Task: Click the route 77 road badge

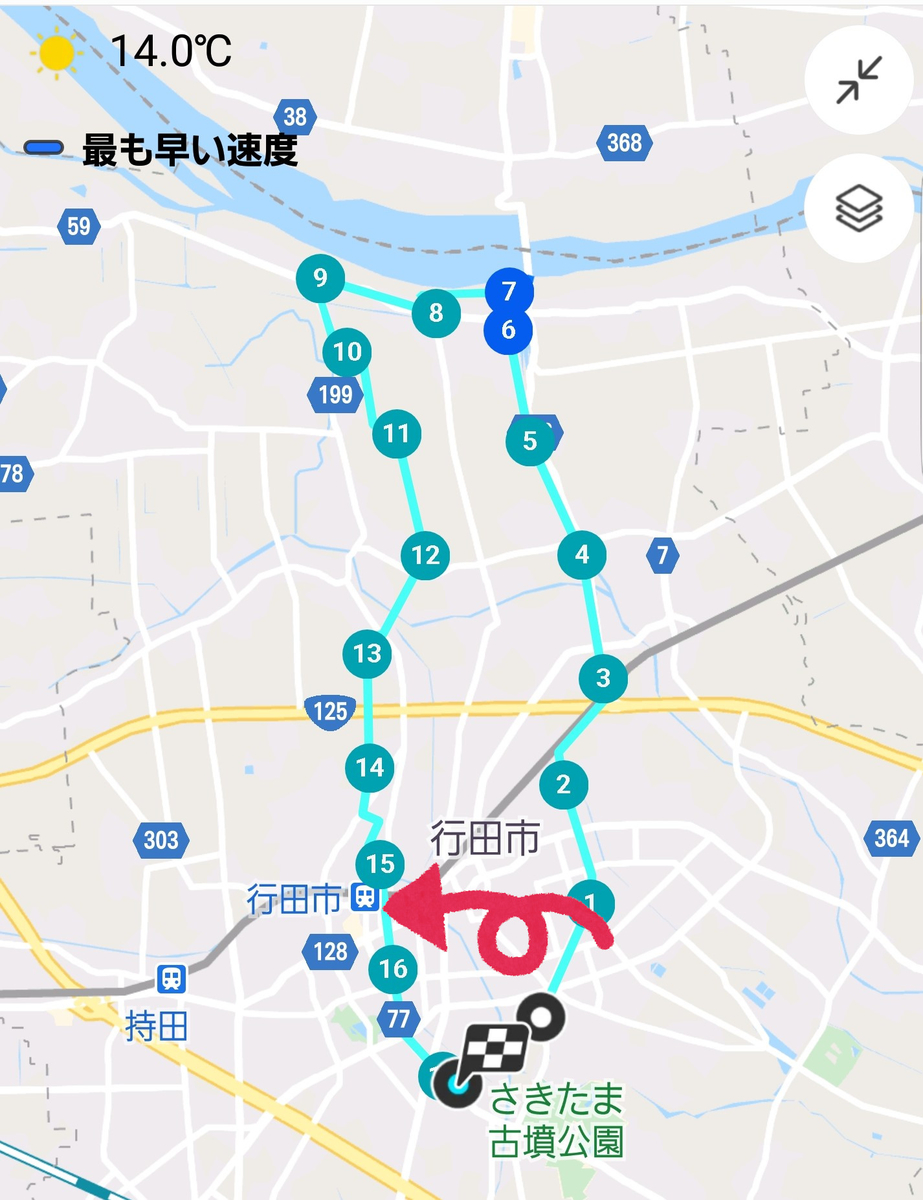Action: [399, 1017]
